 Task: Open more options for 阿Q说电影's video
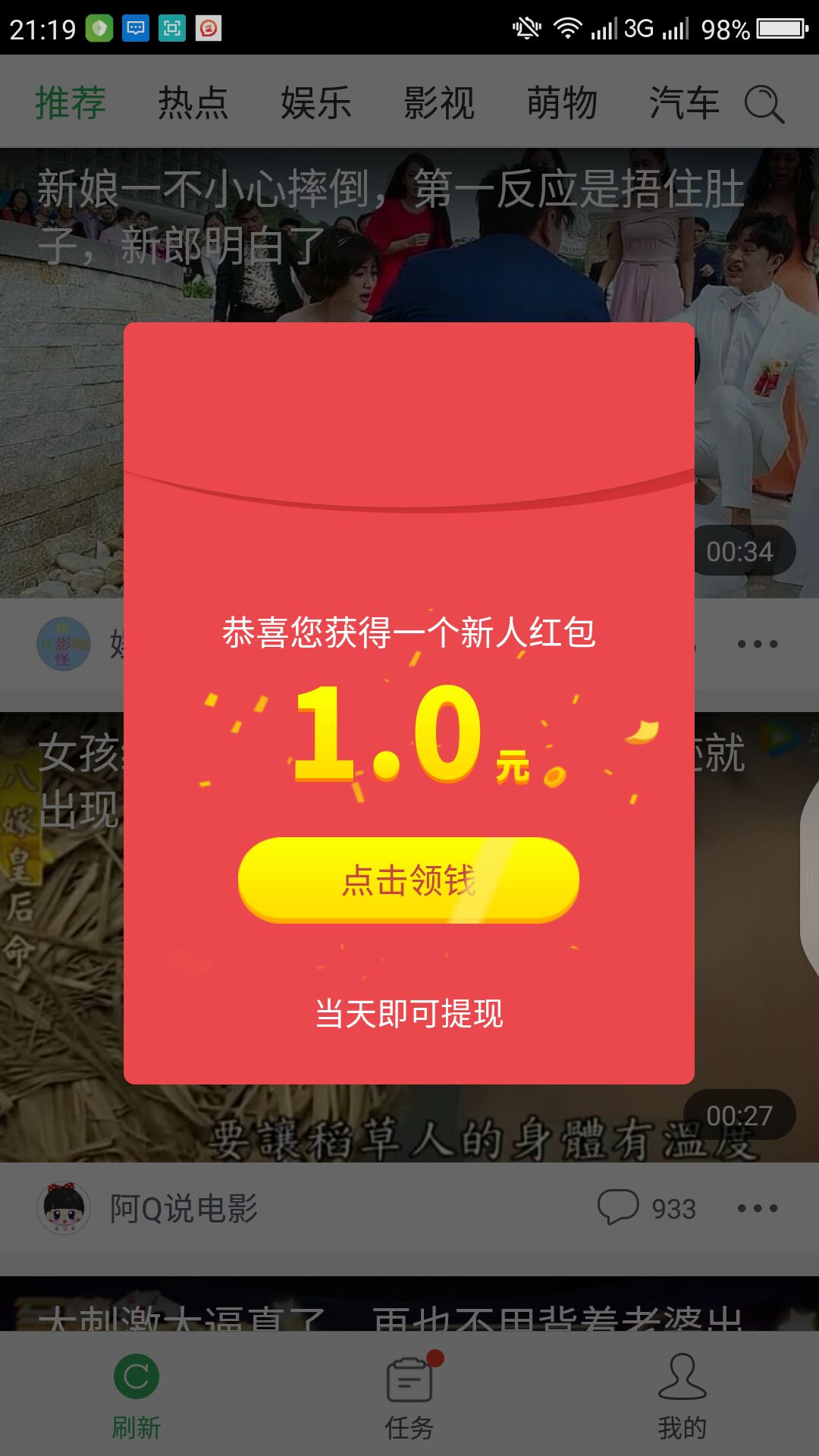(x=757, y=1208)
